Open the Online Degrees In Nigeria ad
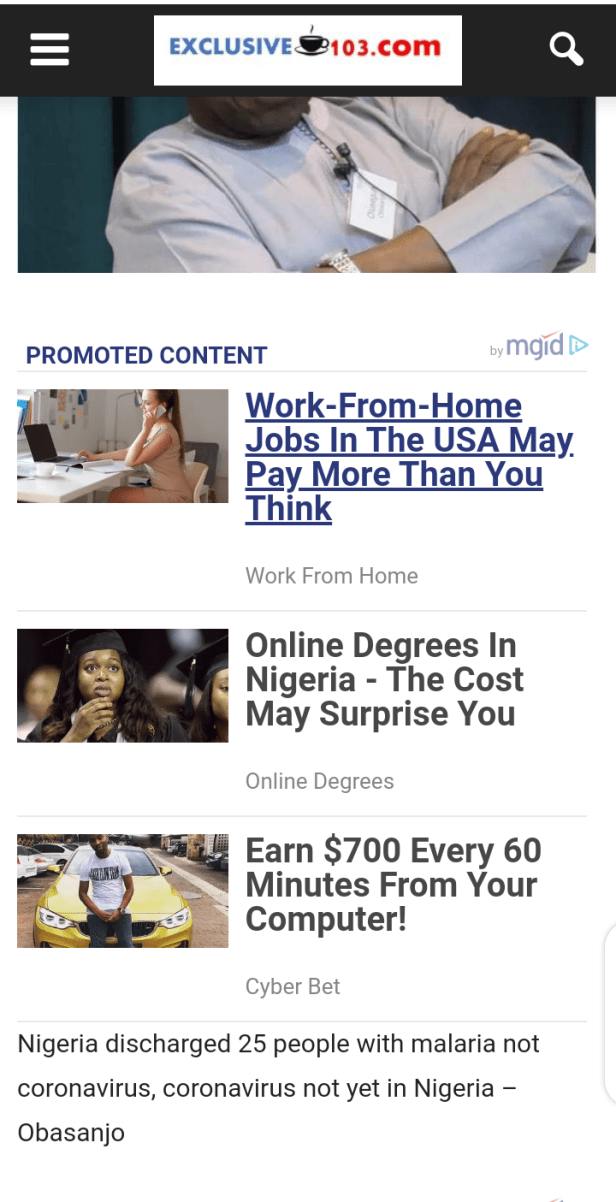Screen dimensions: 616x1202 coord(384,679)
